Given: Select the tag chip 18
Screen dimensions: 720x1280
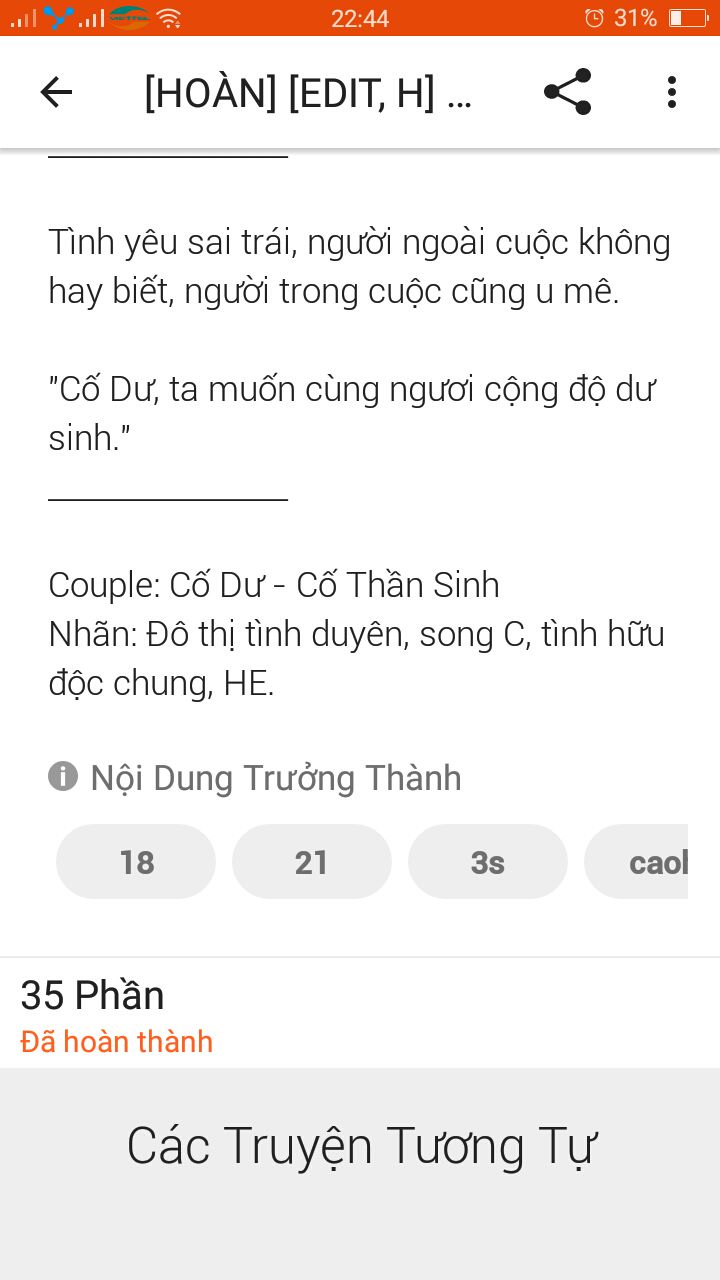Looking at the screenshot, I should point(136,862).
